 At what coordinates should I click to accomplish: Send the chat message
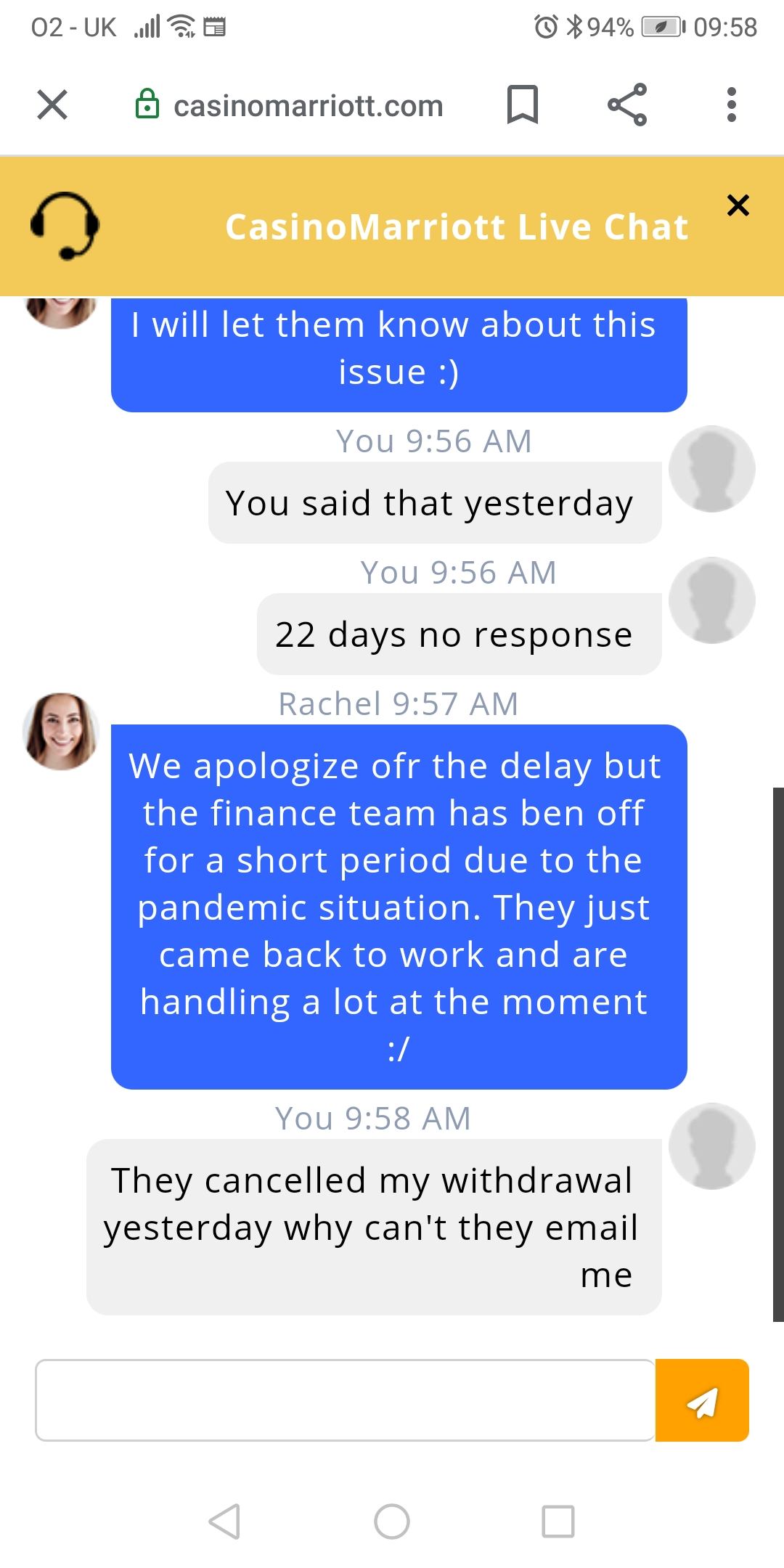pyautogui.click(x=702, y=1400)
